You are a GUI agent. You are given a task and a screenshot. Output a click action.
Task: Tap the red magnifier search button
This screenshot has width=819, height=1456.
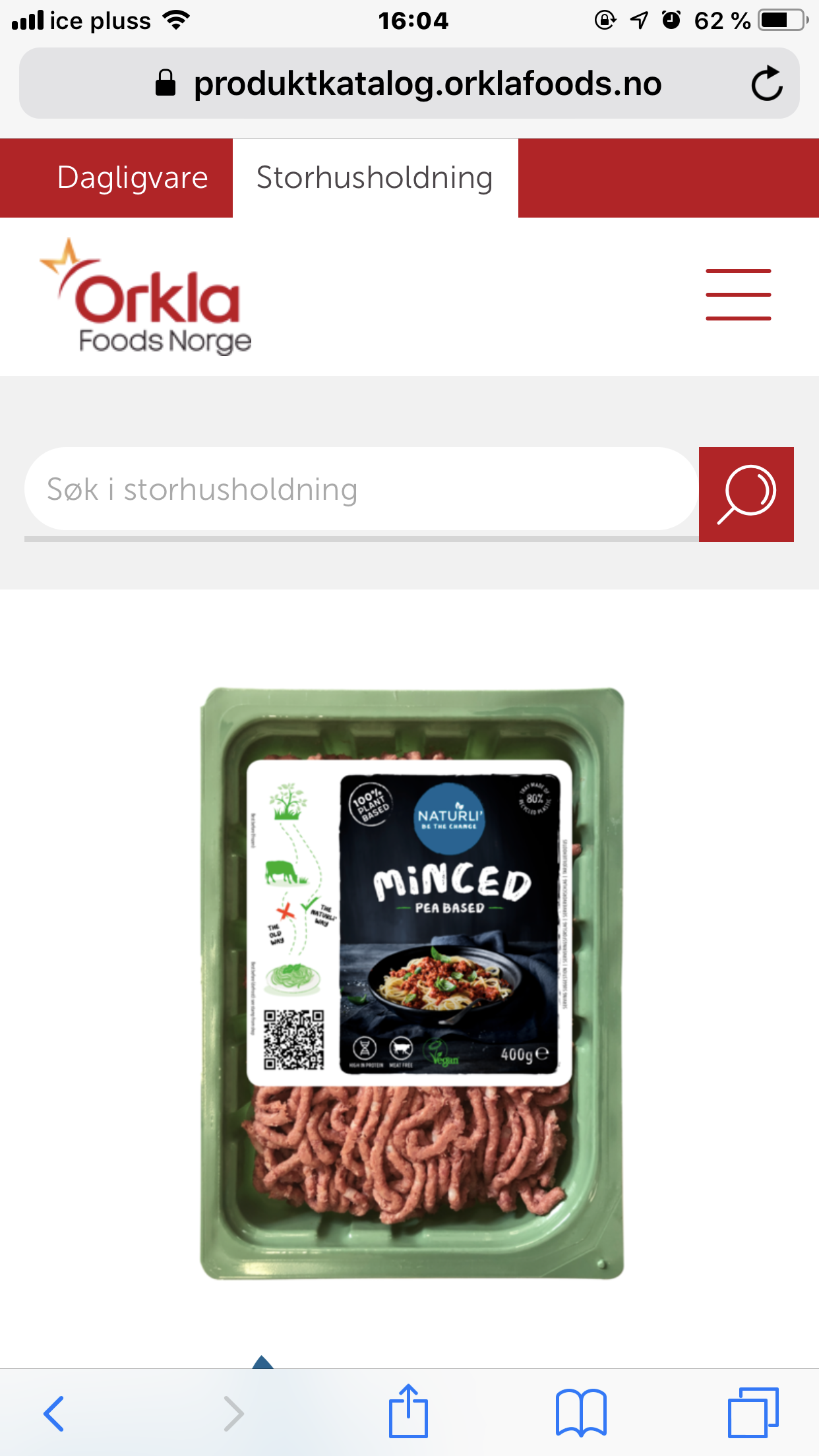click(746, 495)
